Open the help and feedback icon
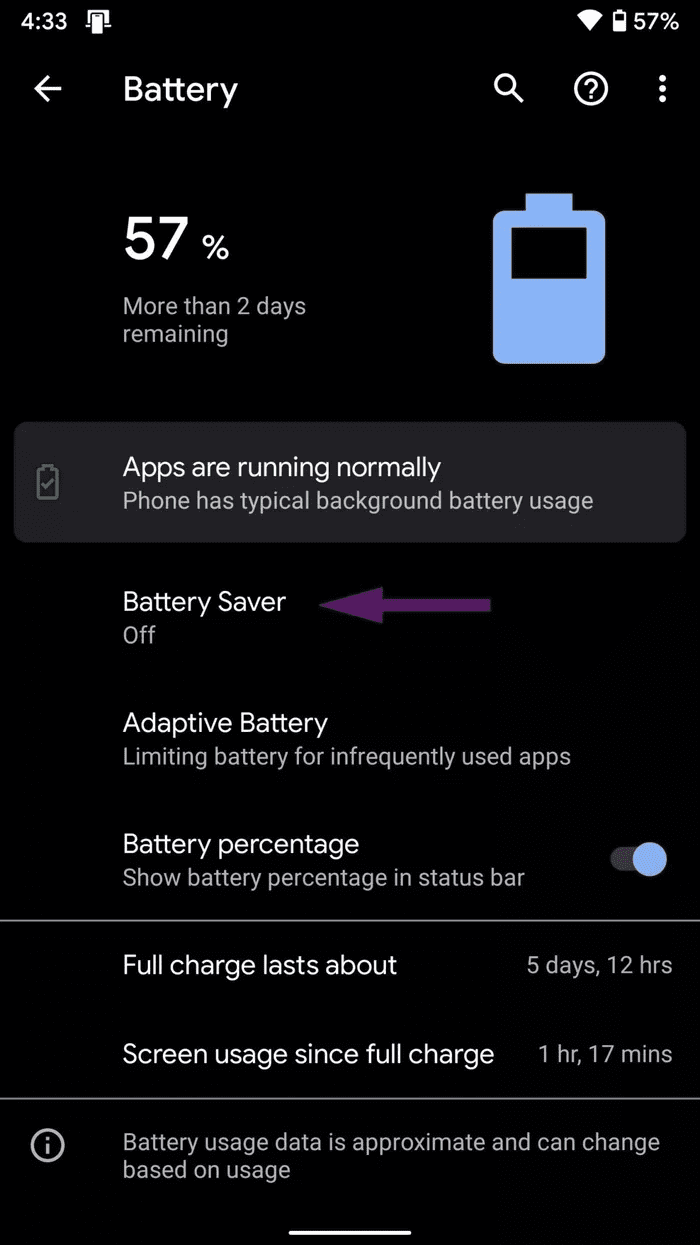 tap(590, 89)
